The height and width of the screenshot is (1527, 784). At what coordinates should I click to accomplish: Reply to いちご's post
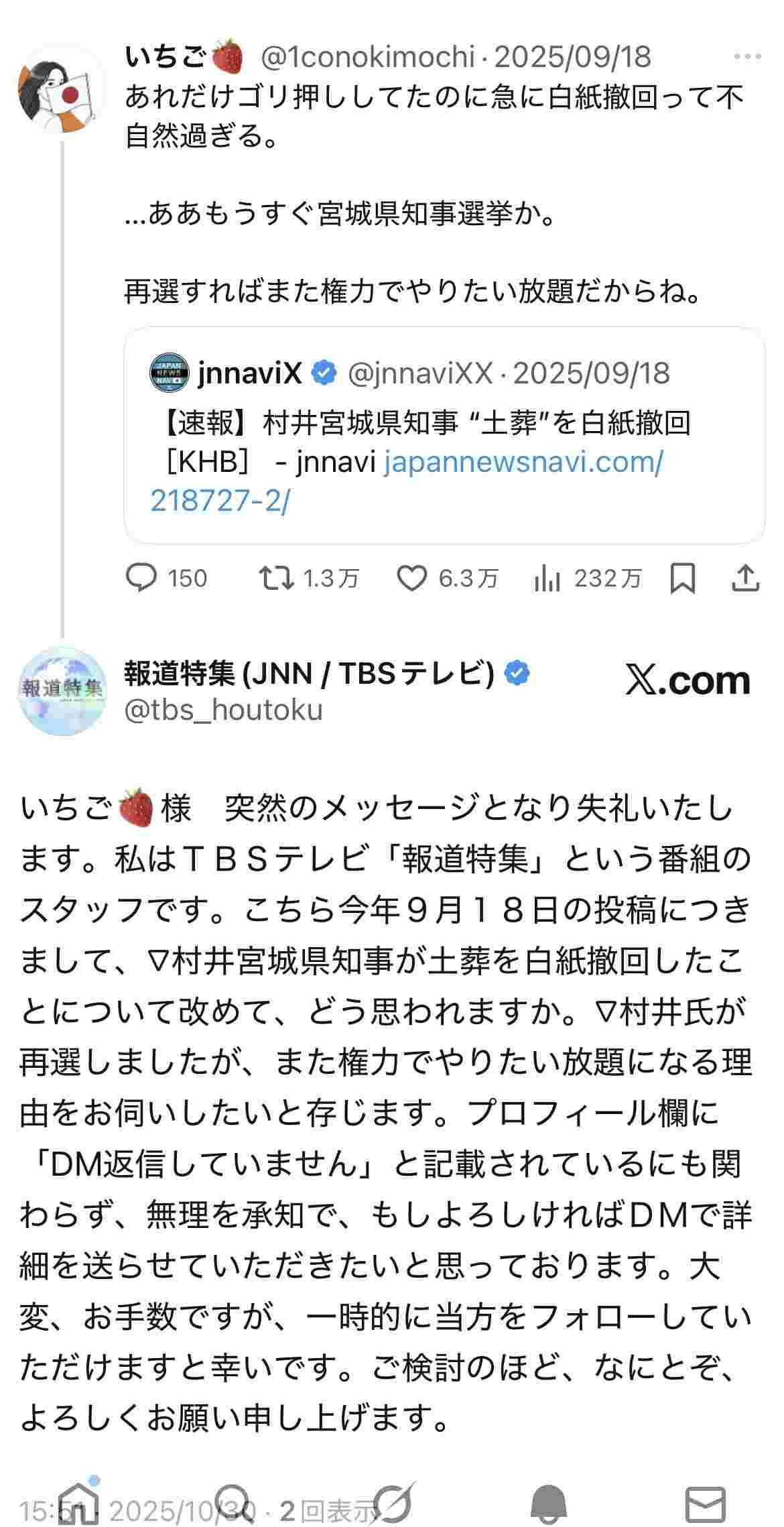(142, 578)
